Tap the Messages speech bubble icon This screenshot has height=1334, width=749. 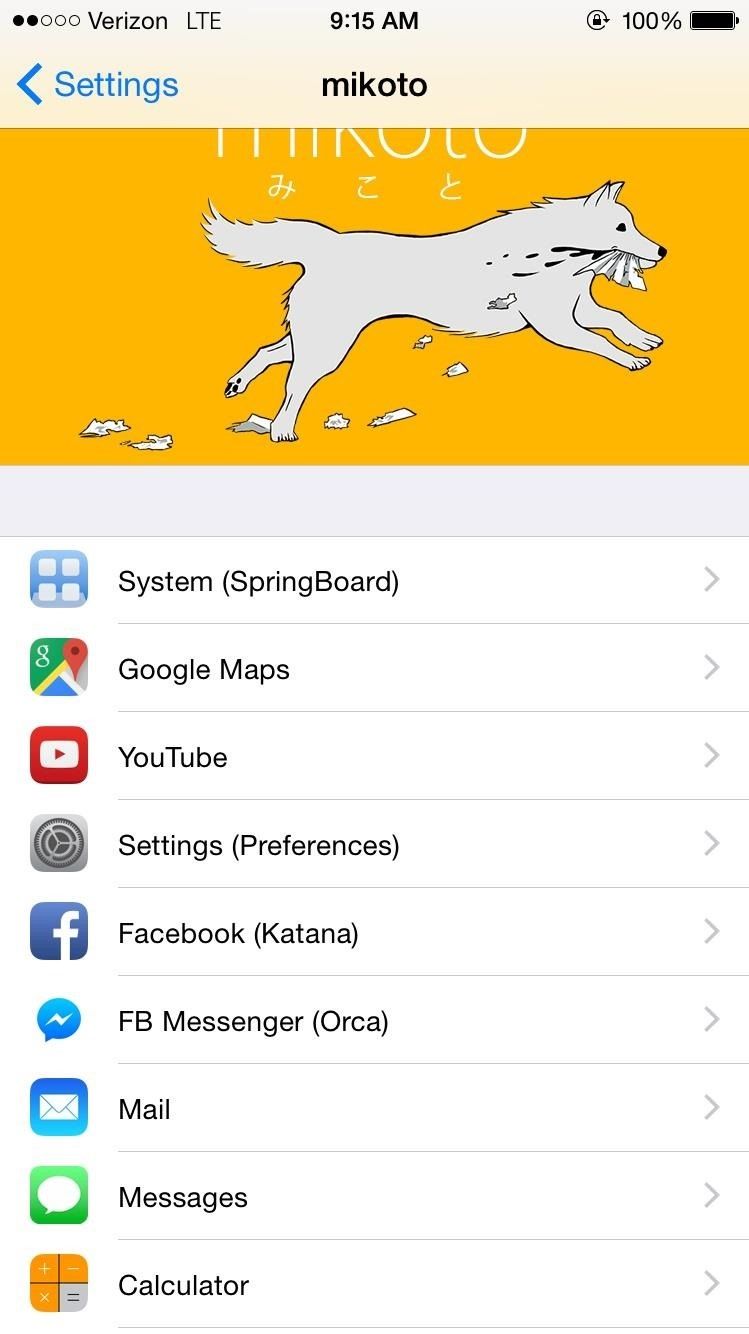pyautogui.click(x=58, y=1195)
